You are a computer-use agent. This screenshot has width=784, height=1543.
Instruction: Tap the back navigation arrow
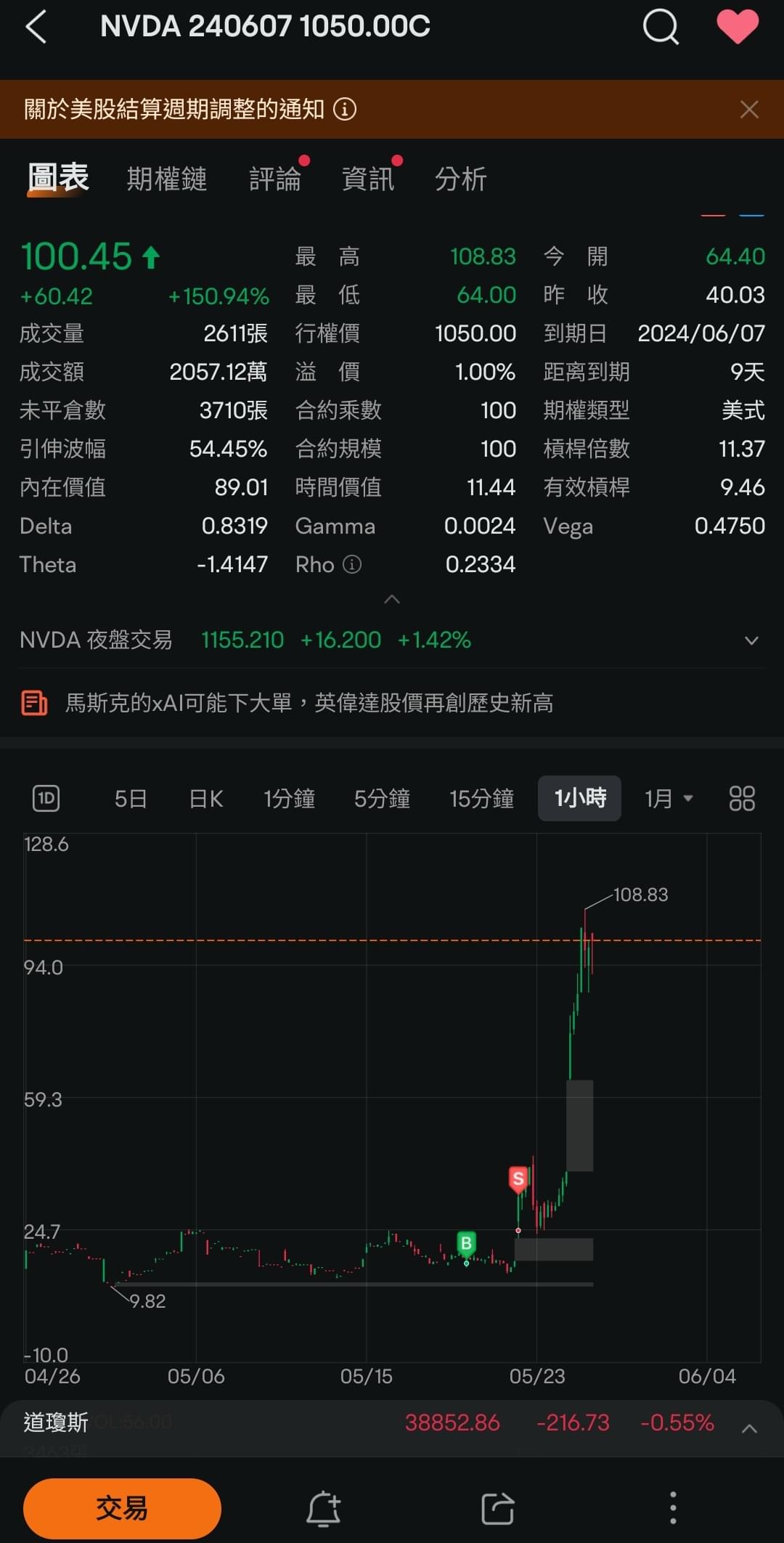(x=35, y=27)
